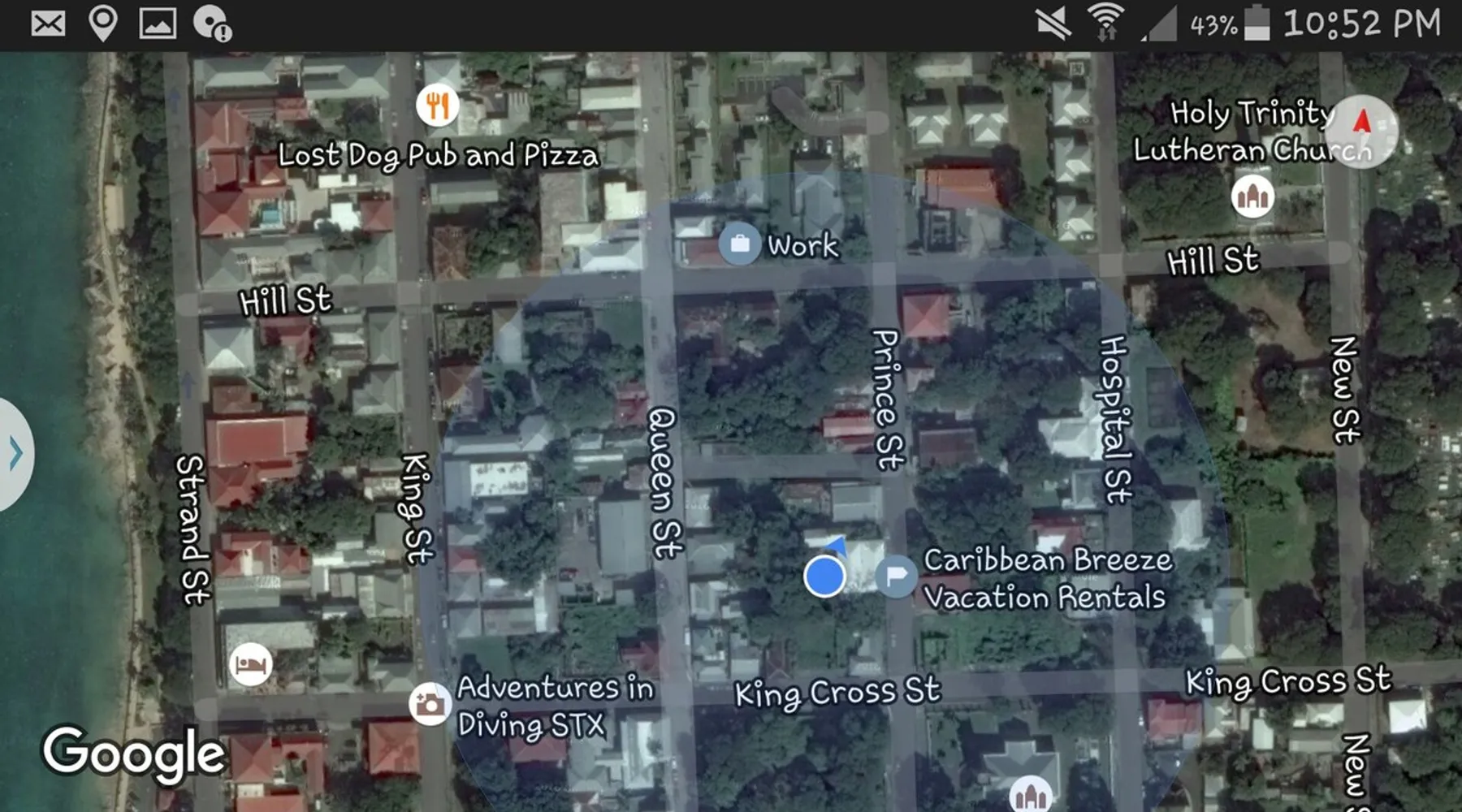The image size is (1462, 812).
Task: Open Lost Dog Pub and Pizza marker
Action: pos(437,105)
